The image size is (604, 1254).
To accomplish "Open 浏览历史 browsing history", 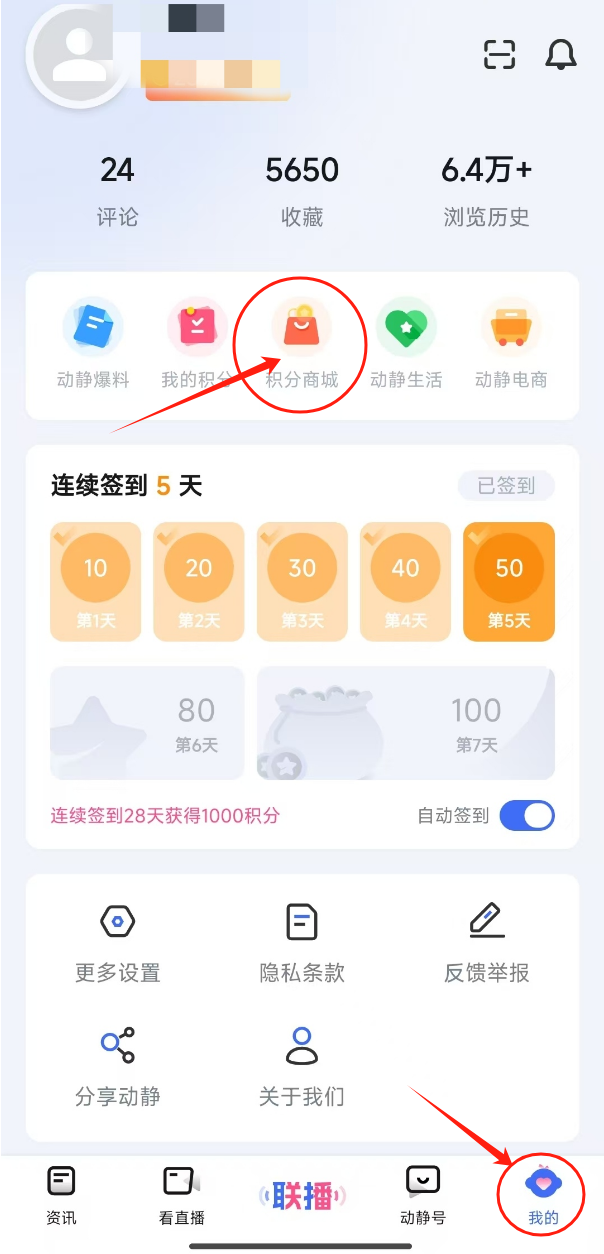I will pos(487,190).
